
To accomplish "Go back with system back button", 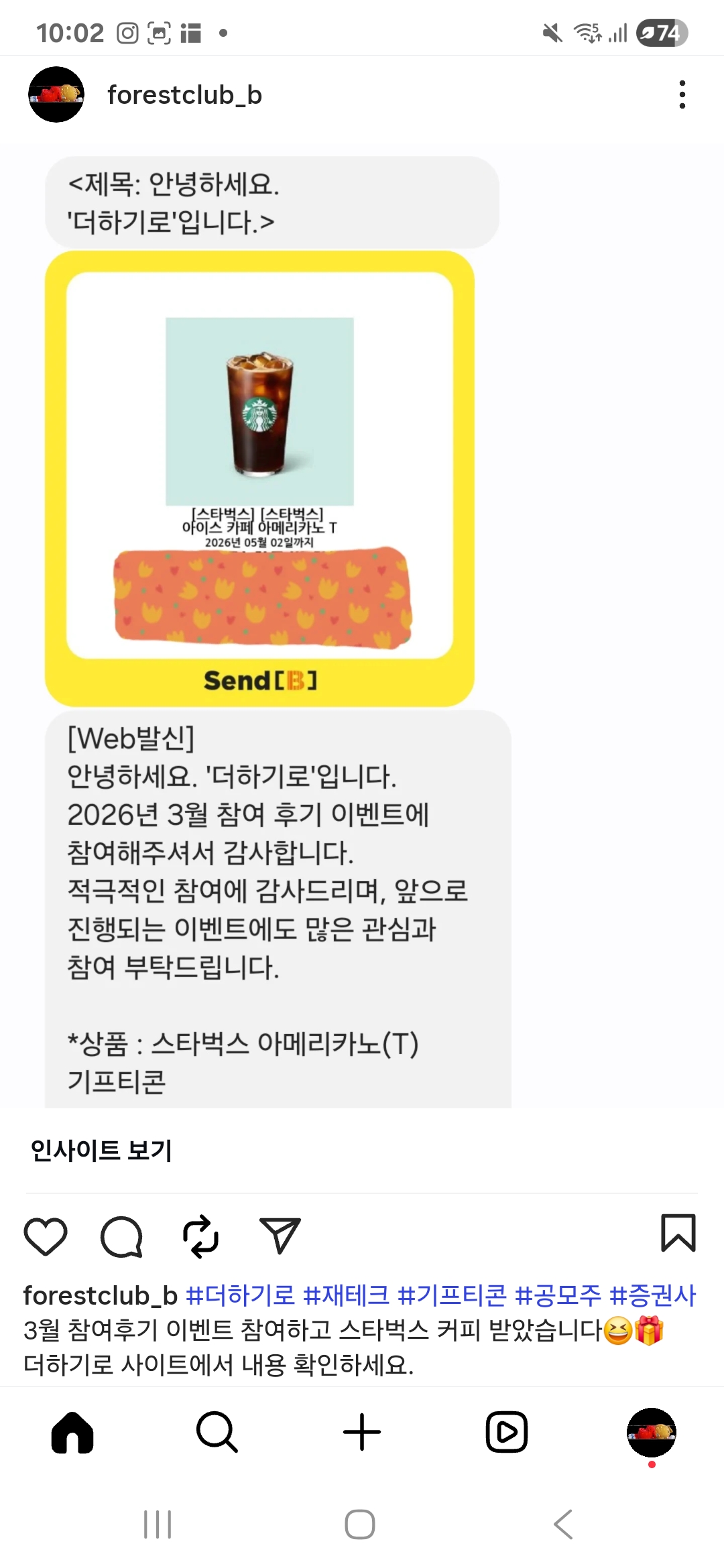I will coord(563,1524).
